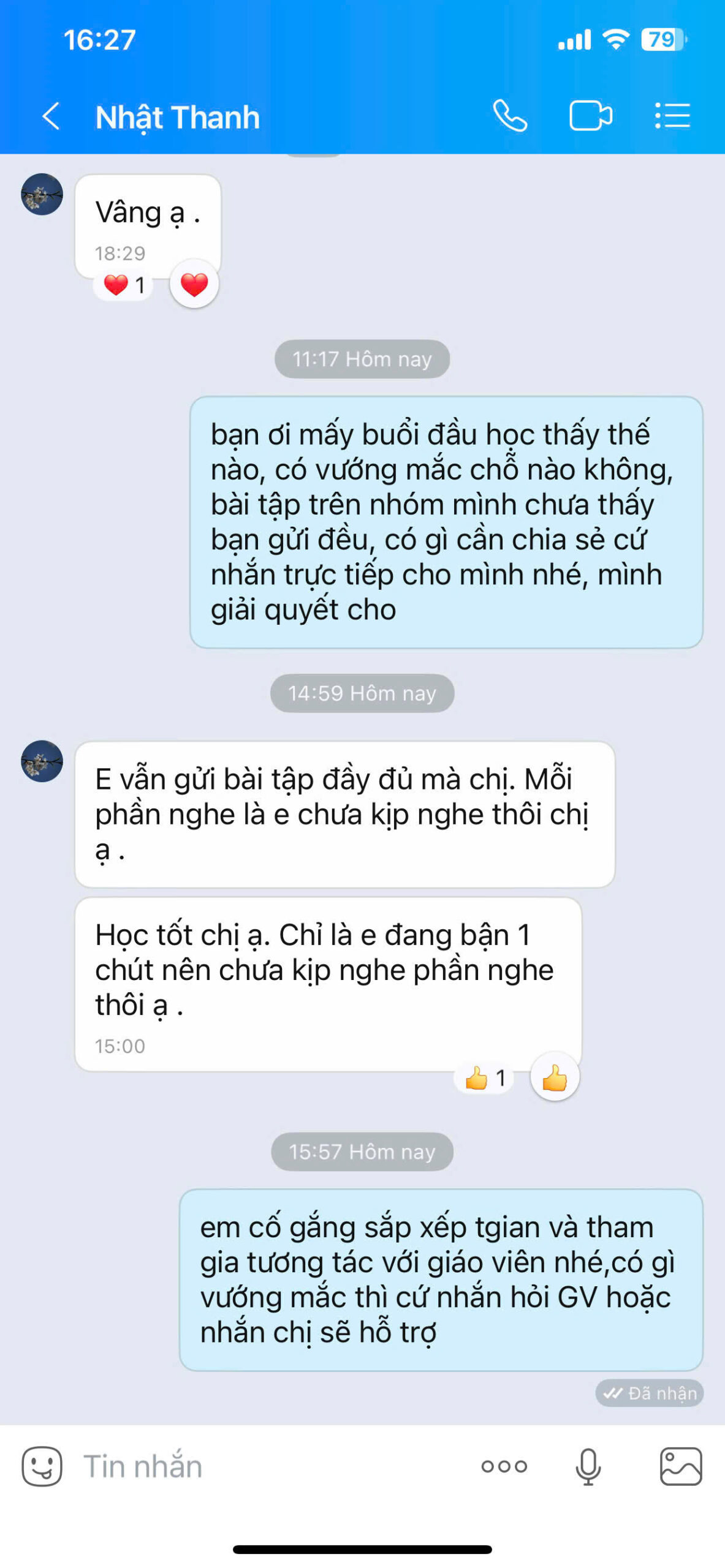This screenshot has height=1568, width=725.
Task: View heart reaction count on "Vâng ạ"
Action: pos(124,285)
